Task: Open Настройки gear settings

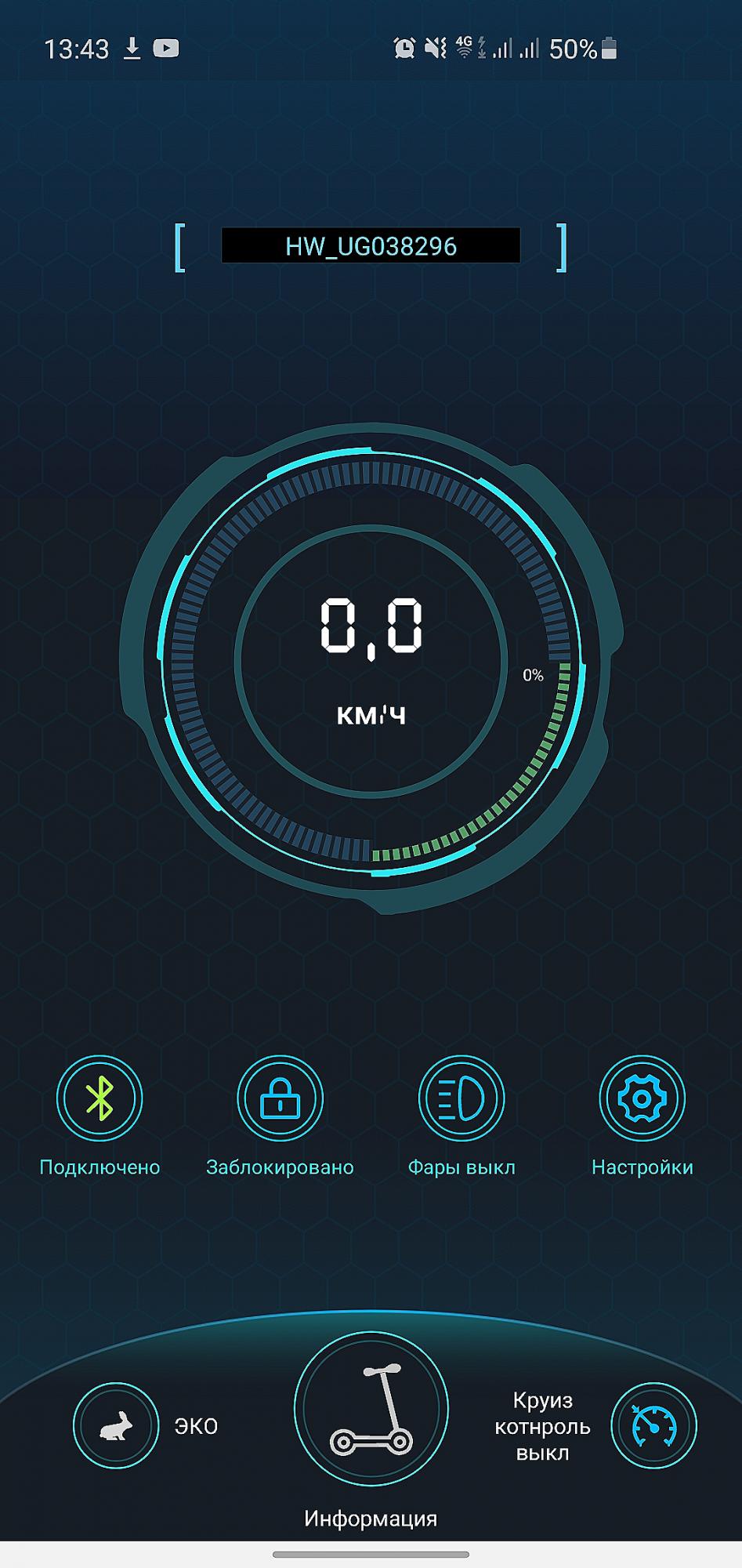Action: pyautogui.click(x=642, y=1098)
